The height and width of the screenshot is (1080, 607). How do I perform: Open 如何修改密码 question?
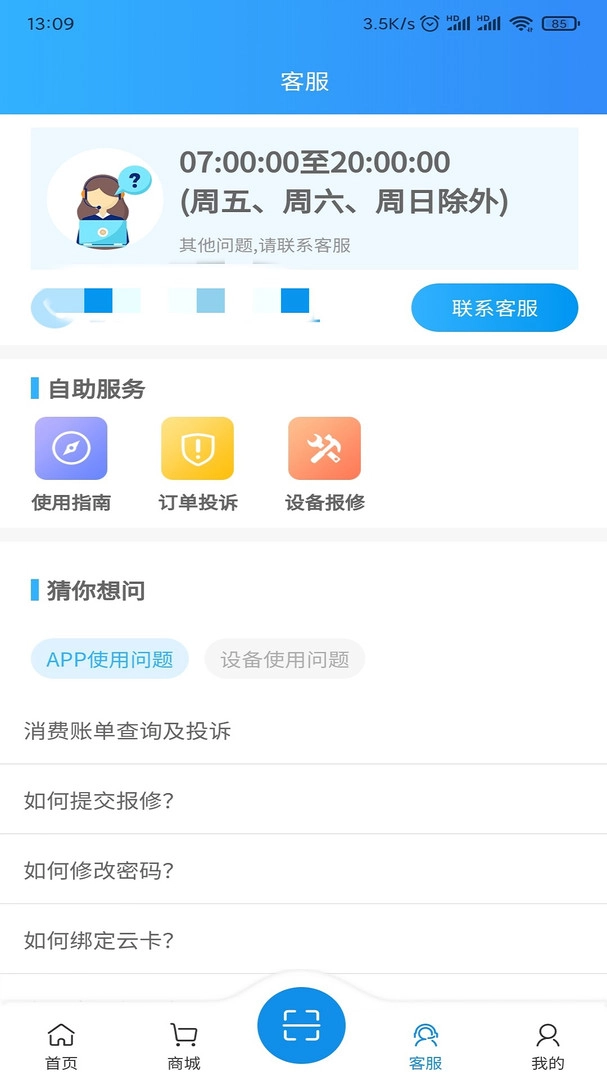coord(99,871)
